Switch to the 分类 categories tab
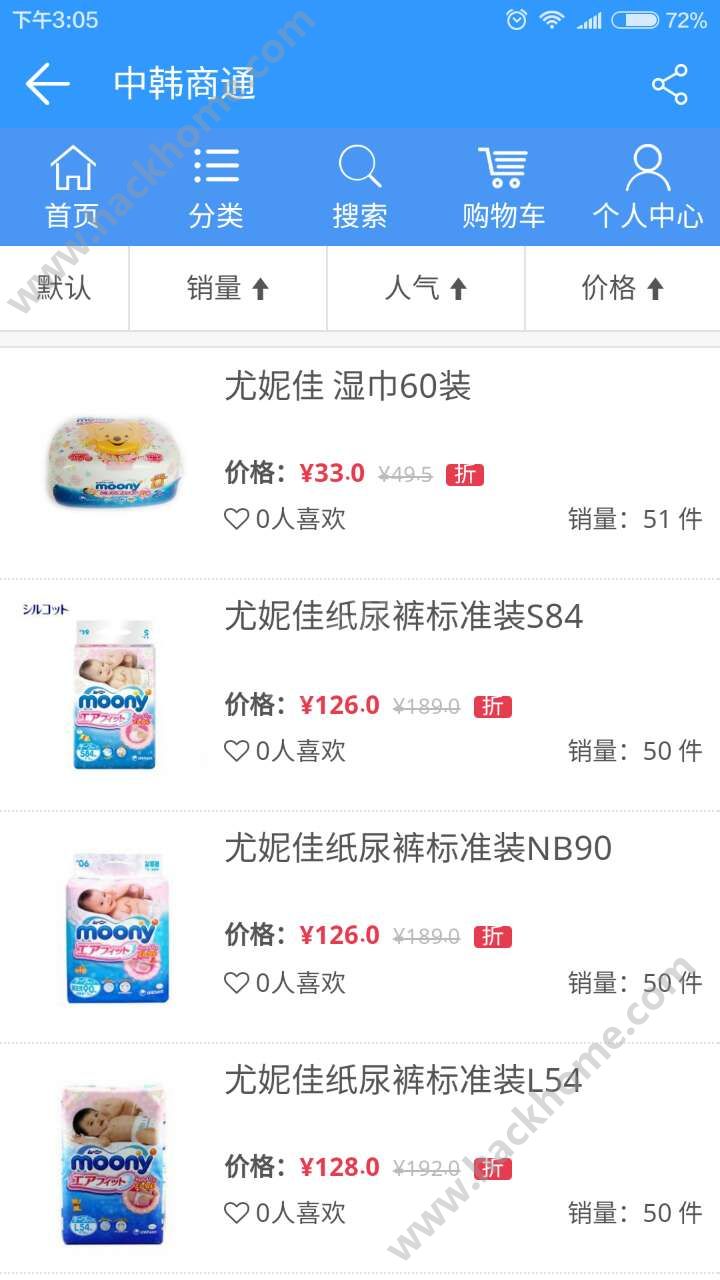The height and width of the screenshot is (1280, 720). pos(216,188)
